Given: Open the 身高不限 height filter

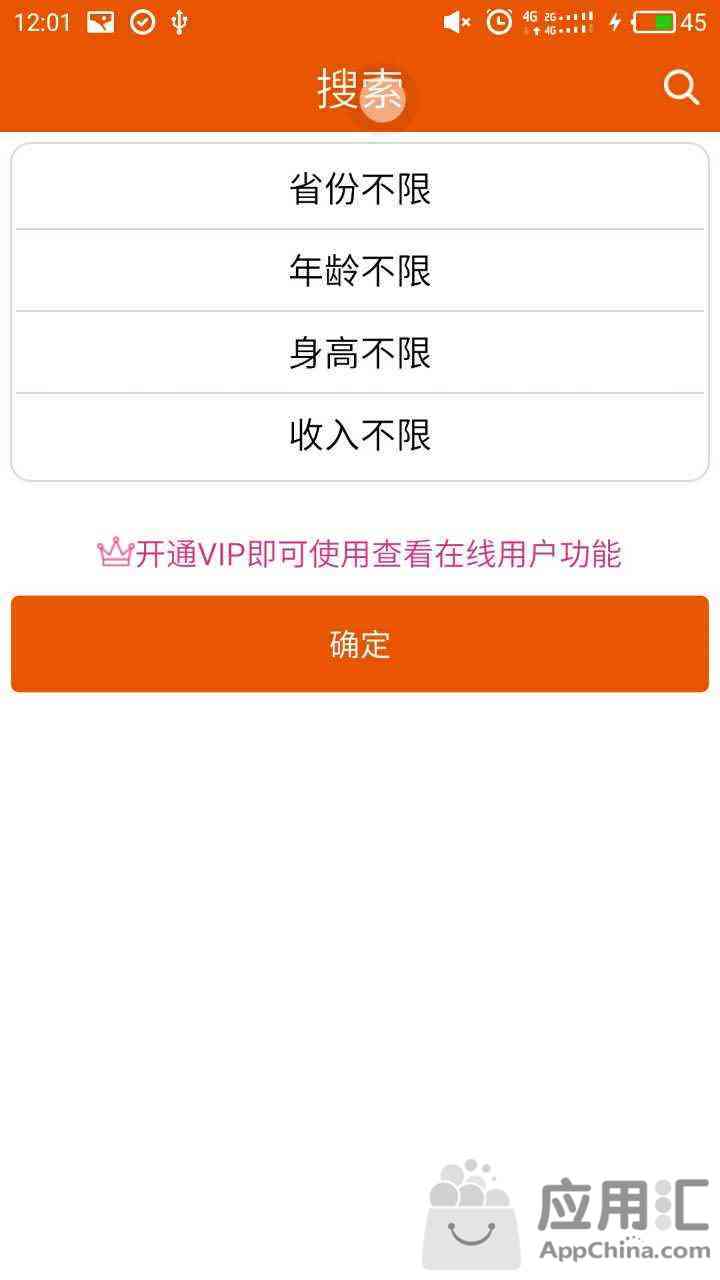Looking at the screenshot, I should [360, 352].
